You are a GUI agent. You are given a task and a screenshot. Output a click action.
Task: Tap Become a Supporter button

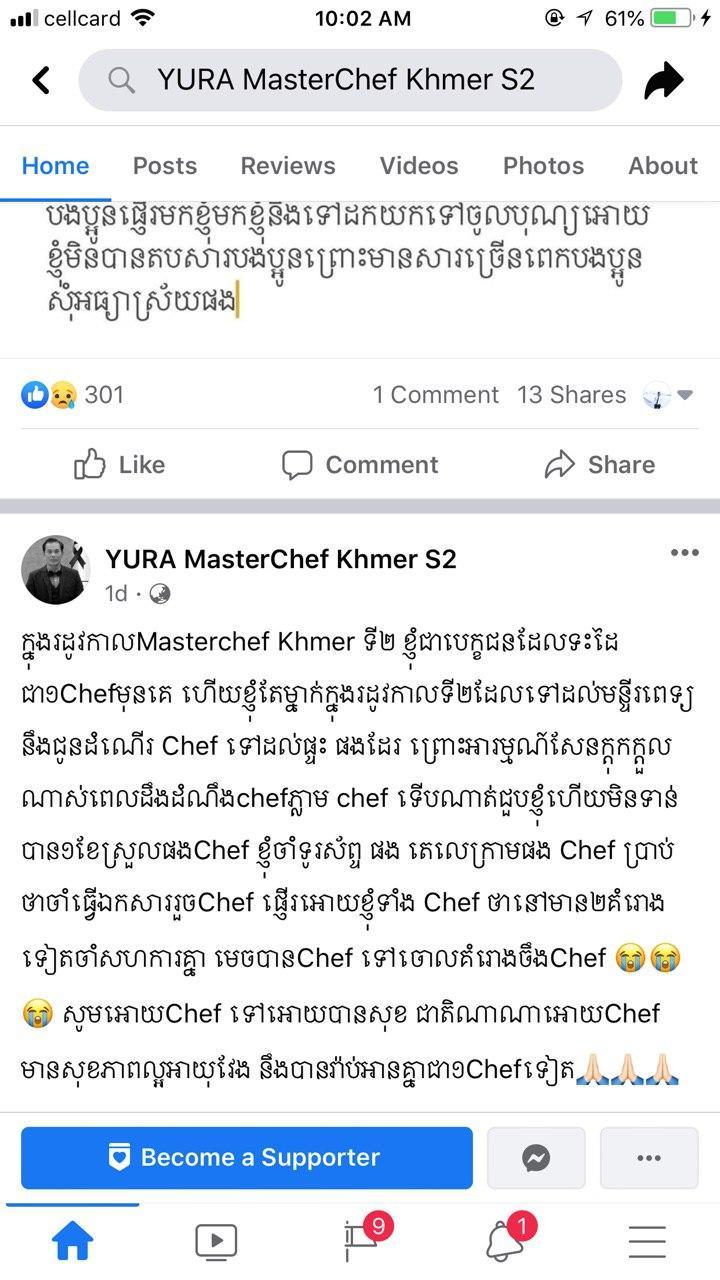pos(246,1158)
